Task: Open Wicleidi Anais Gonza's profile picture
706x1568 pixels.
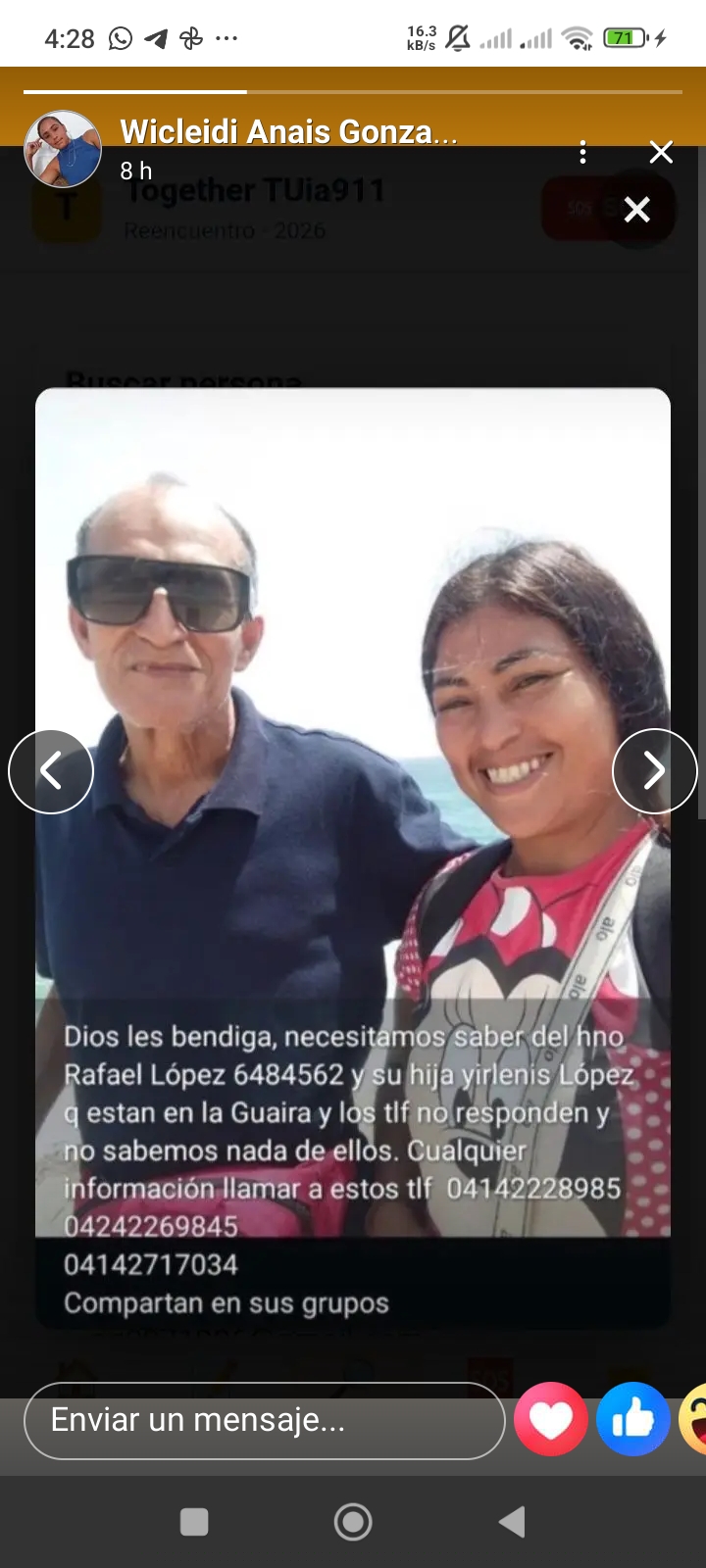Action: [x=63, y=149]
